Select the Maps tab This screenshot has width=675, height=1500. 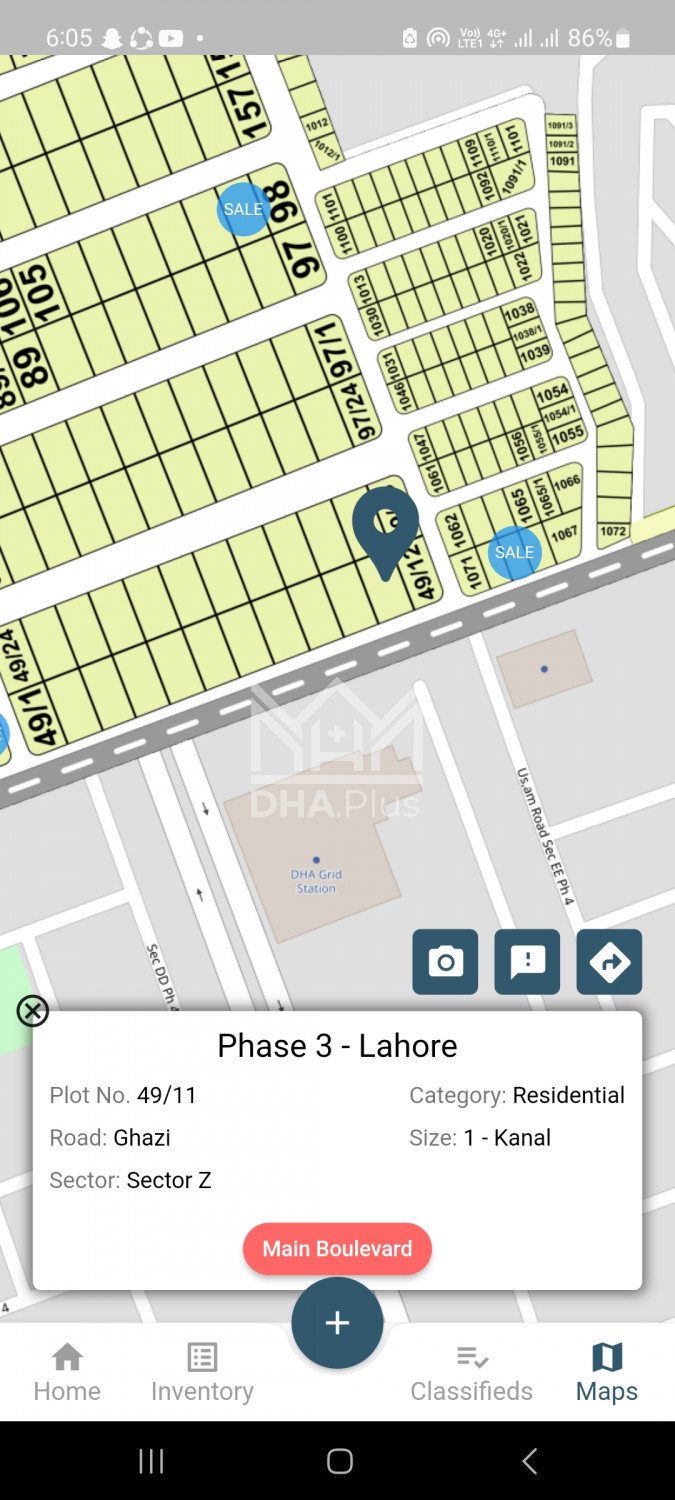click(x=606, y=1373)
